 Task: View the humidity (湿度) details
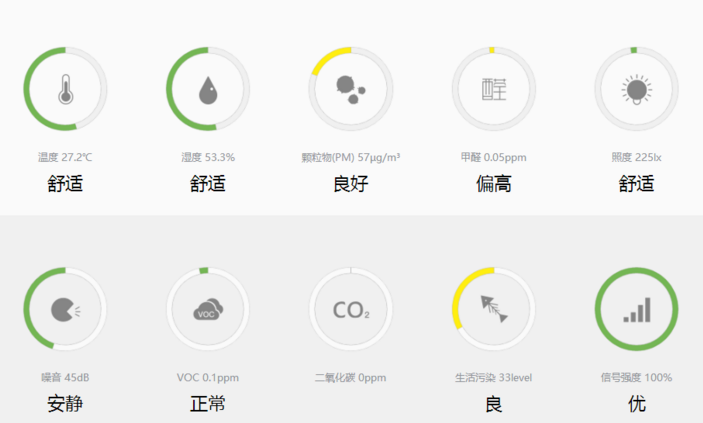point(208,89)
